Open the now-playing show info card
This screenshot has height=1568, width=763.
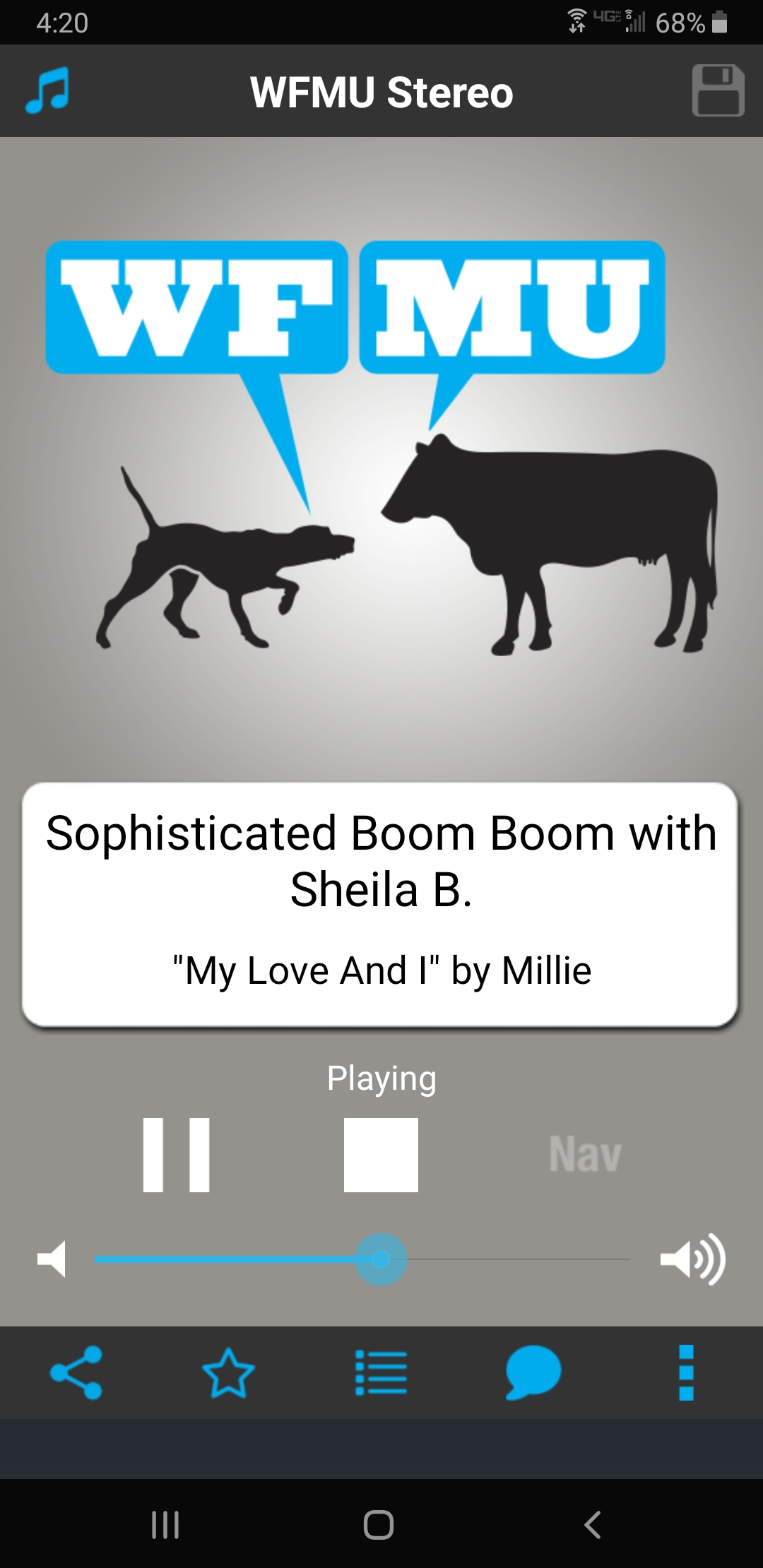381,904
